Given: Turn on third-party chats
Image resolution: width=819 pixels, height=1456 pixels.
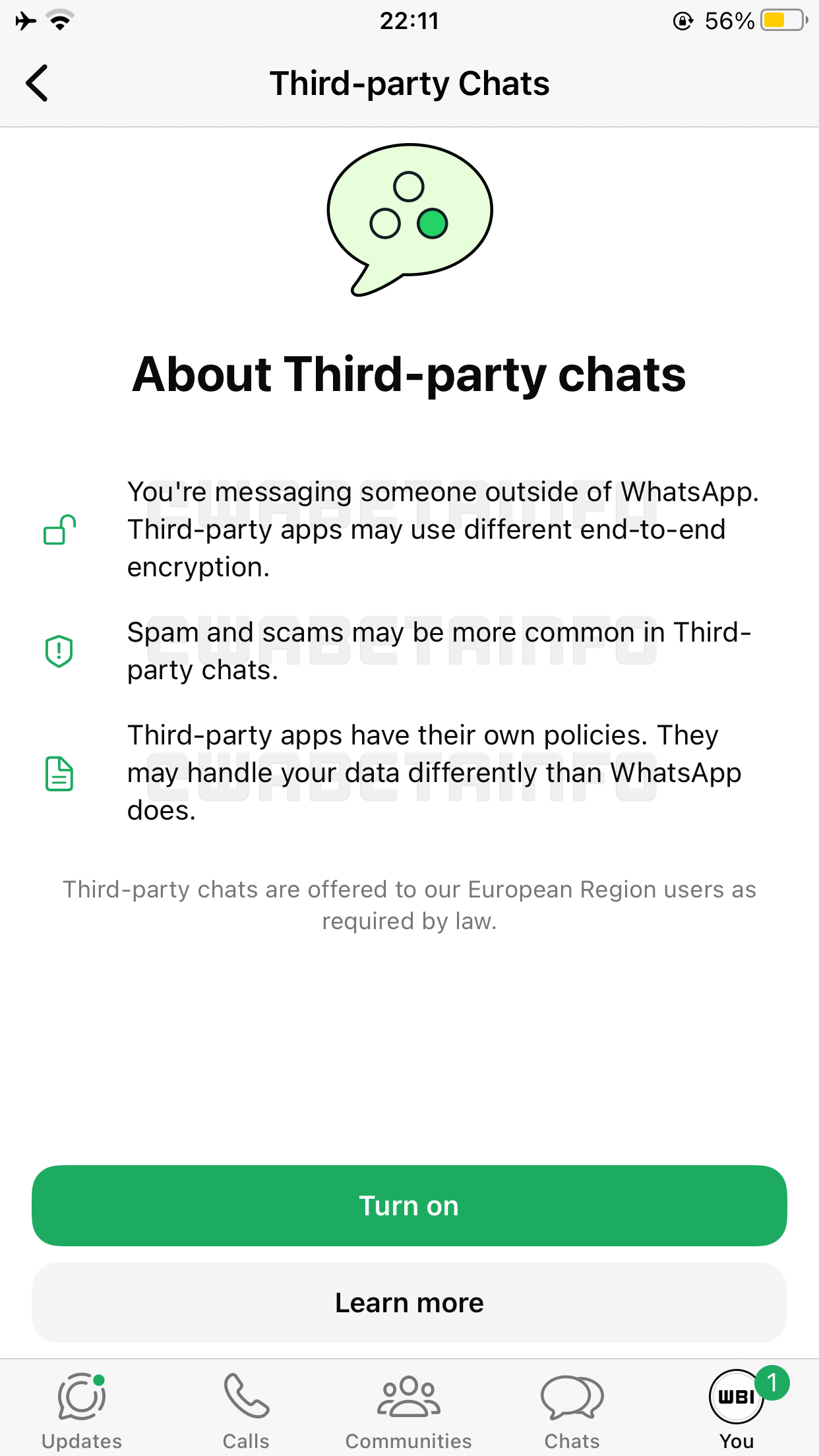Looking at the screenshot, I should click(409, 1205).
